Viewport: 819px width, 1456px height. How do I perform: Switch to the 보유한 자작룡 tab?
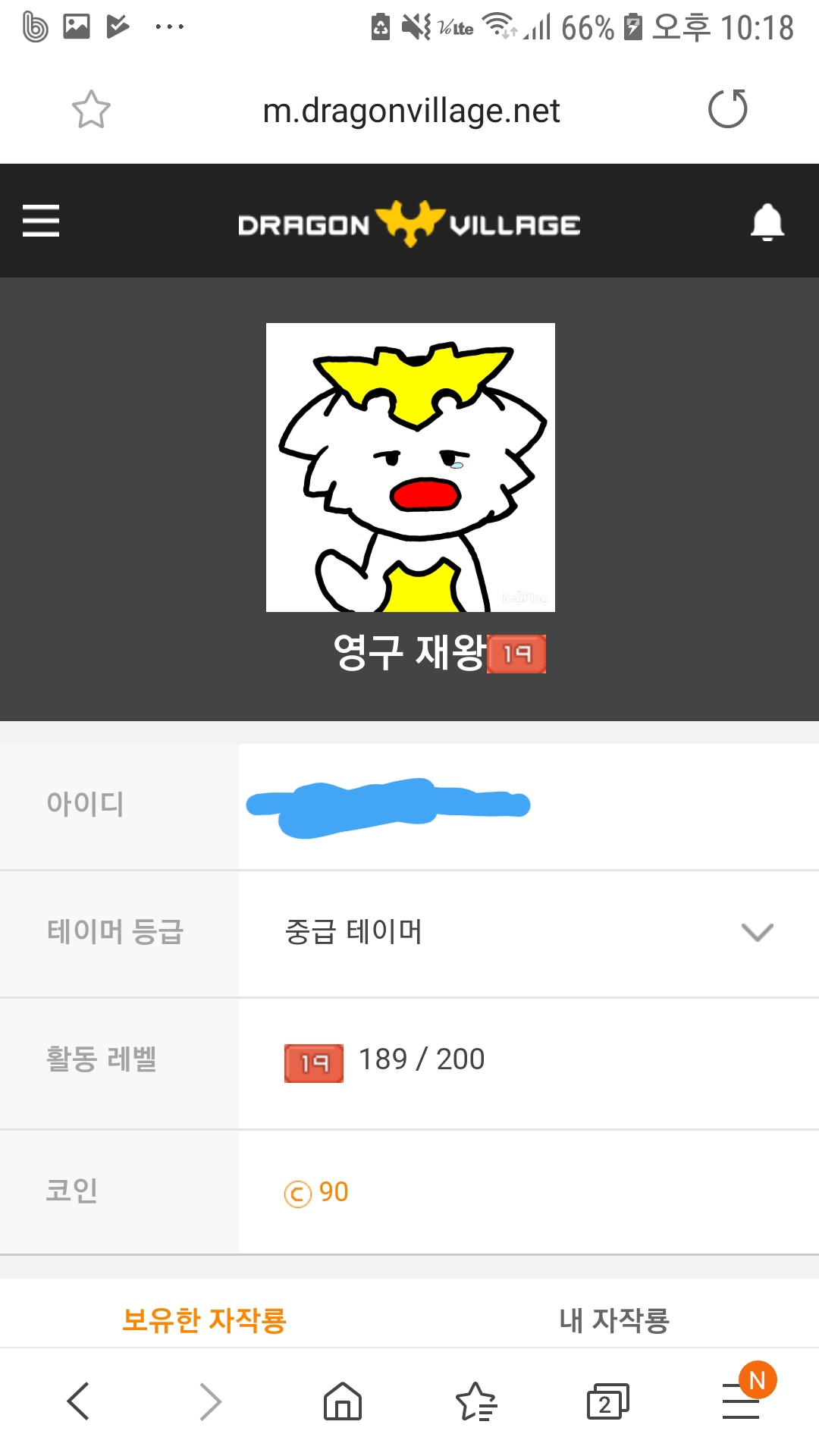[x=204, y=1320]
